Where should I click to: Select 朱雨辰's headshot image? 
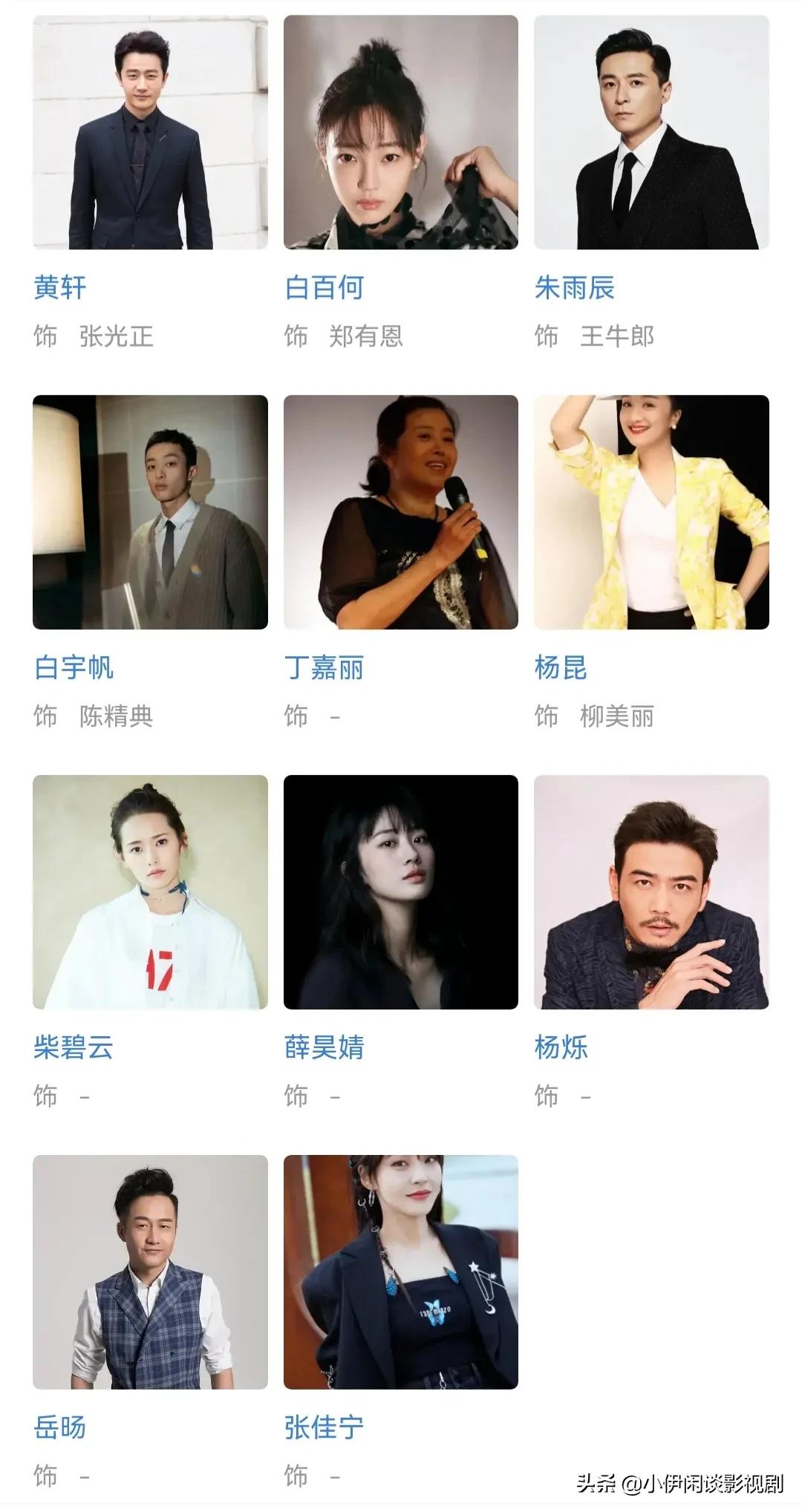pyautogui.click(x=653, y=134)
